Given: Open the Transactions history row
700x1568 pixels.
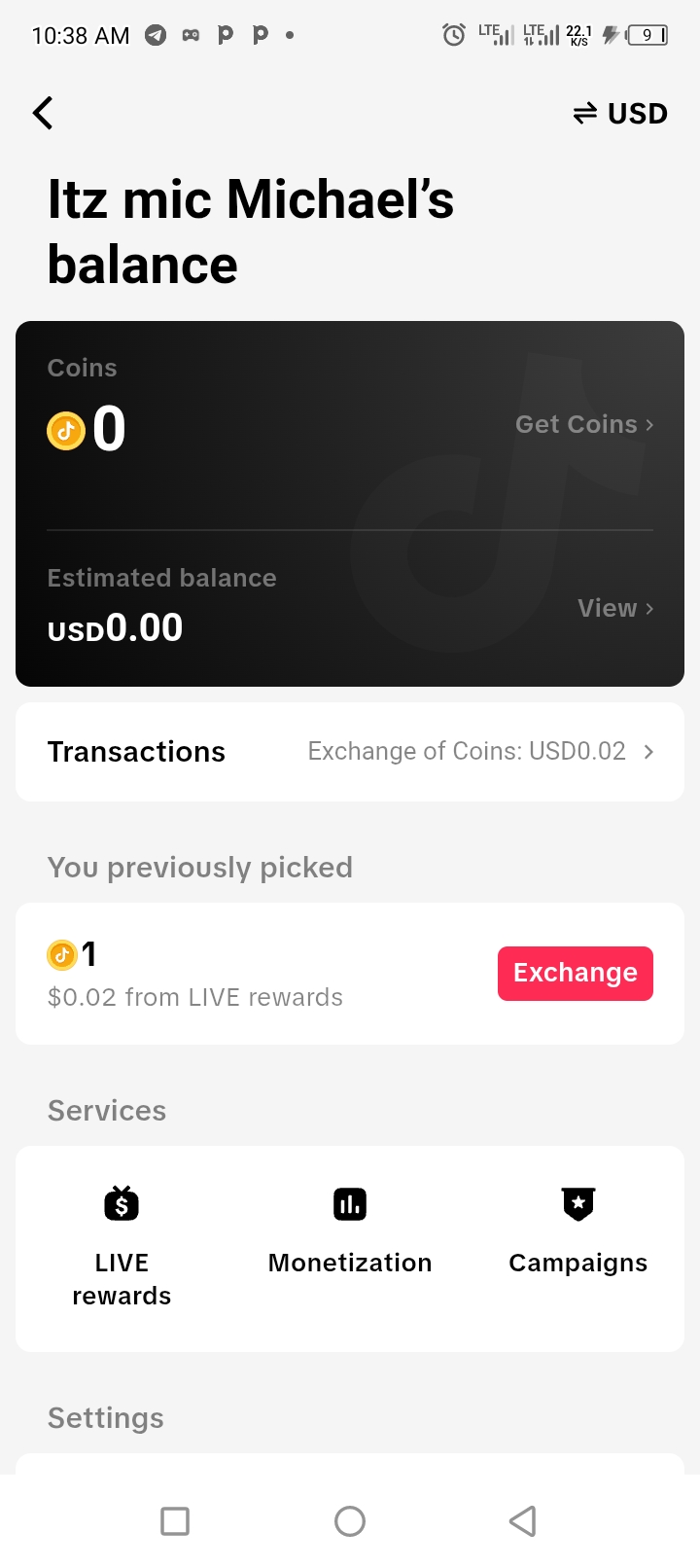Looking at the screenshot, I should click(350, 752).
